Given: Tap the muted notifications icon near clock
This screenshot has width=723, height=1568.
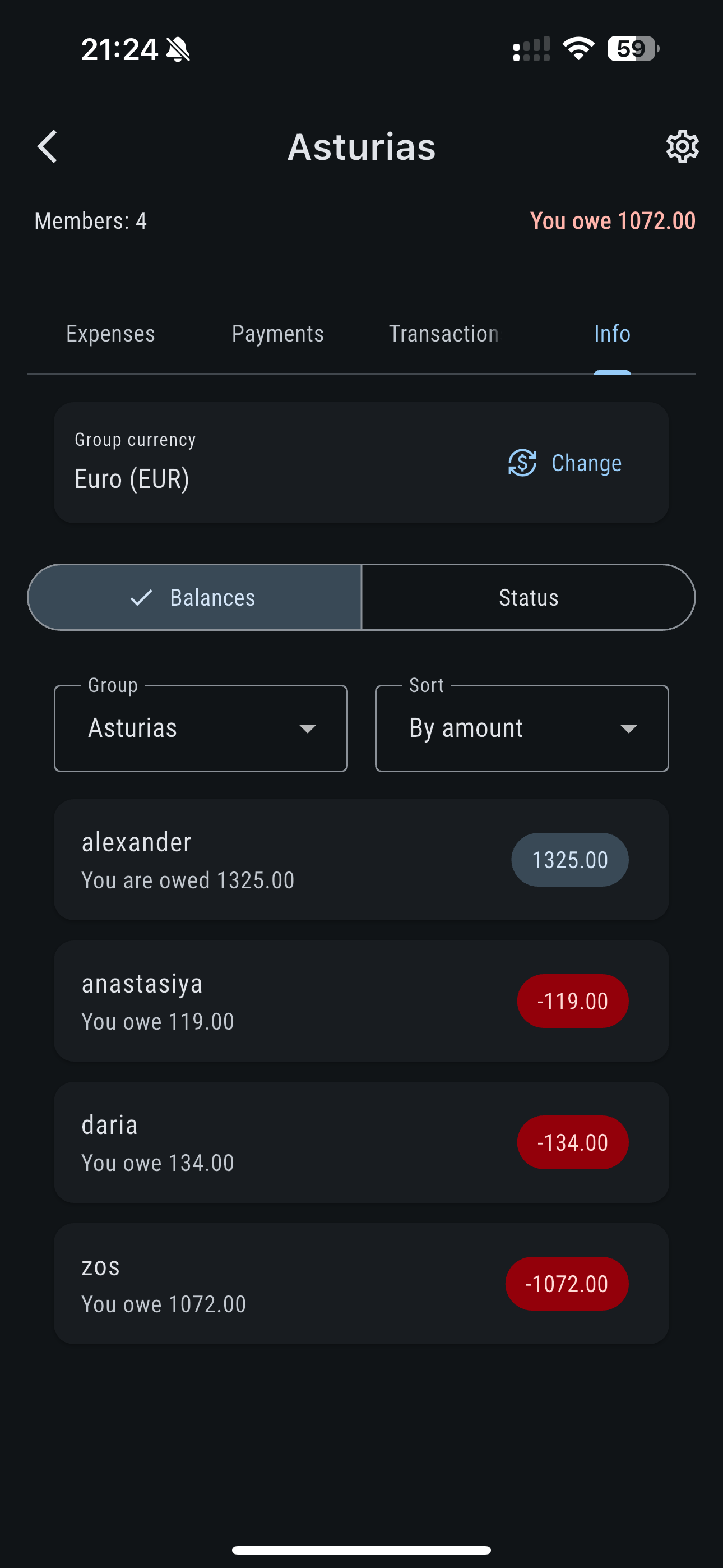Looking at the screenshot, I should pyautogui.click(x=179, y=50).
